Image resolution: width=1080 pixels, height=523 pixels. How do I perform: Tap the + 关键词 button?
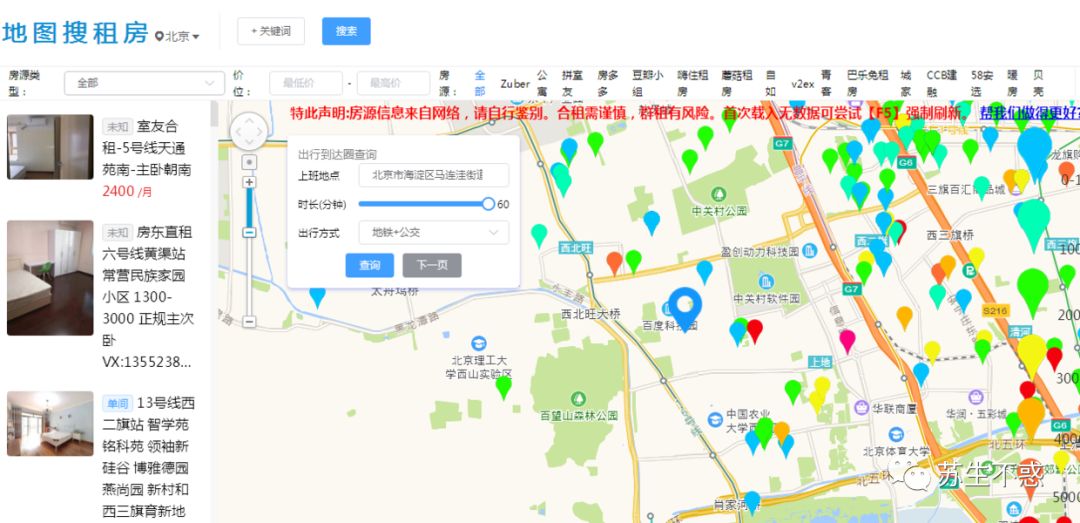271,31
